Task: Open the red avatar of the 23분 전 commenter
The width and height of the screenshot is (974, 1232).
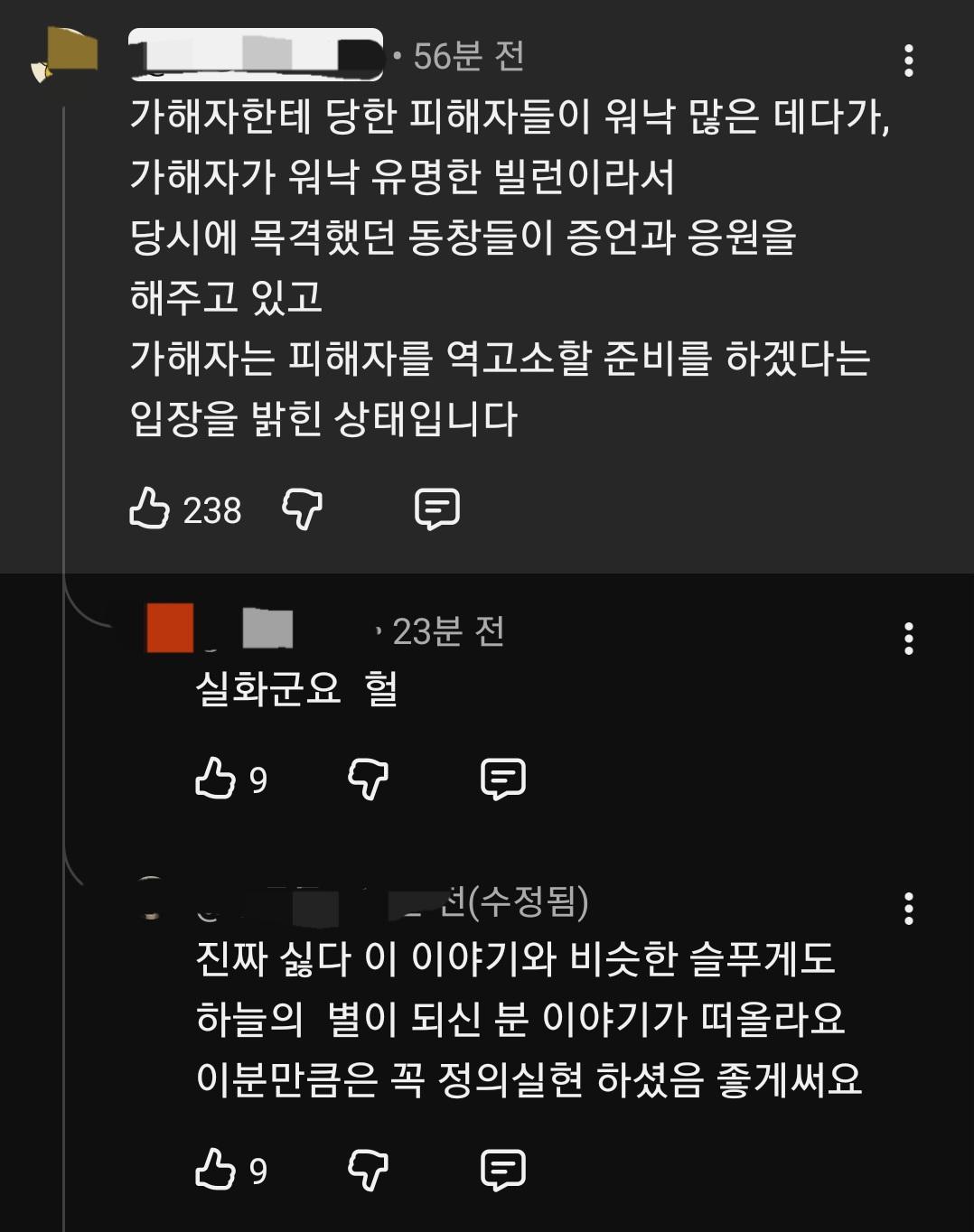Action: [170, 628]
